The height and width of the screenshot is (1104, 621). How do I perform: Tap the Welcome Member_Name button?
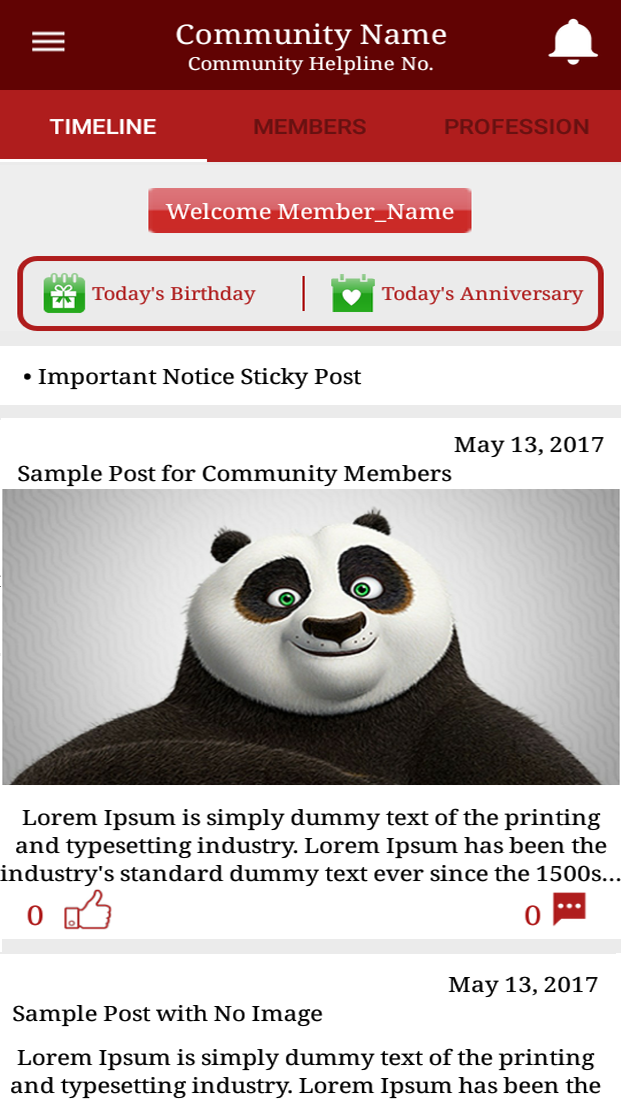point(310,211)
